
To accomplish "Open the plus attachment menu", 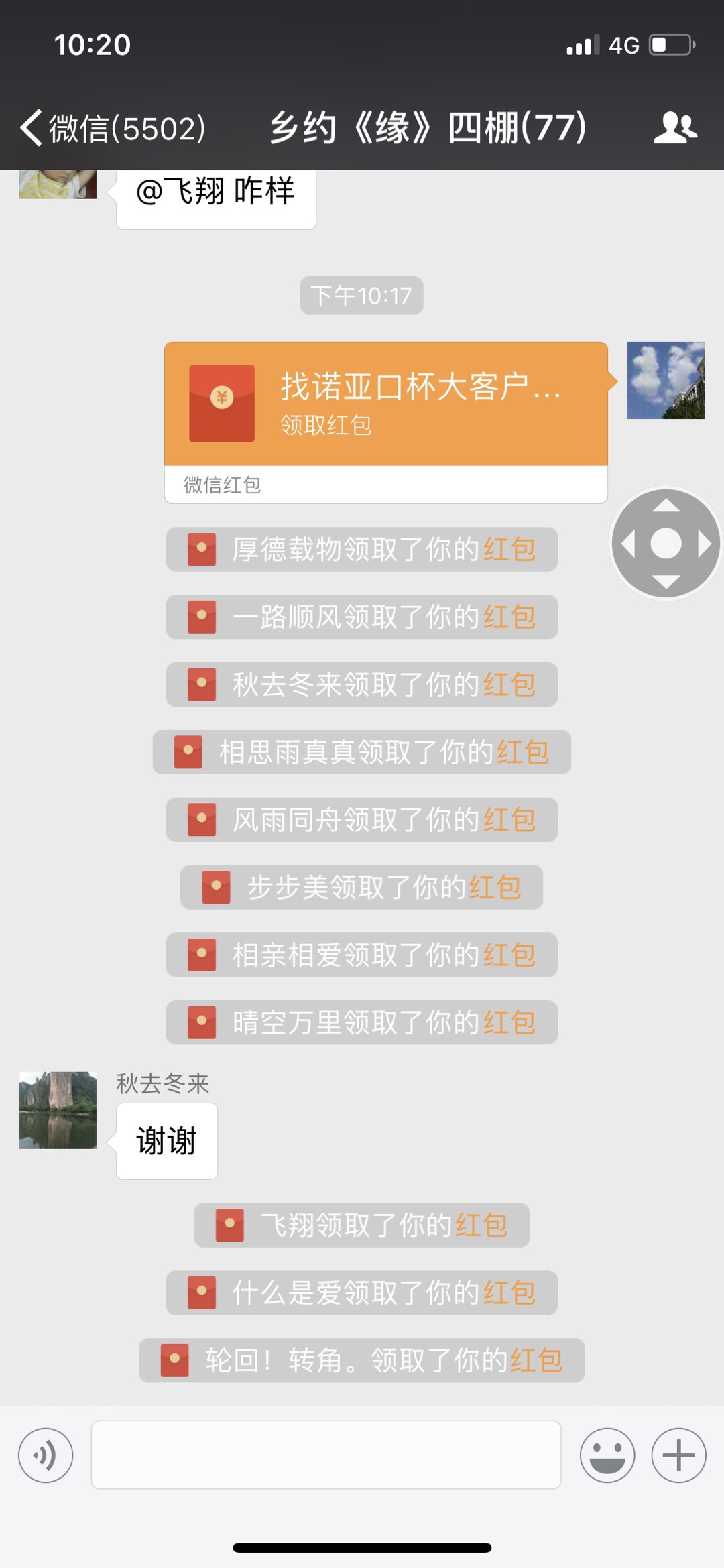I will click(x=678, y=1455).
